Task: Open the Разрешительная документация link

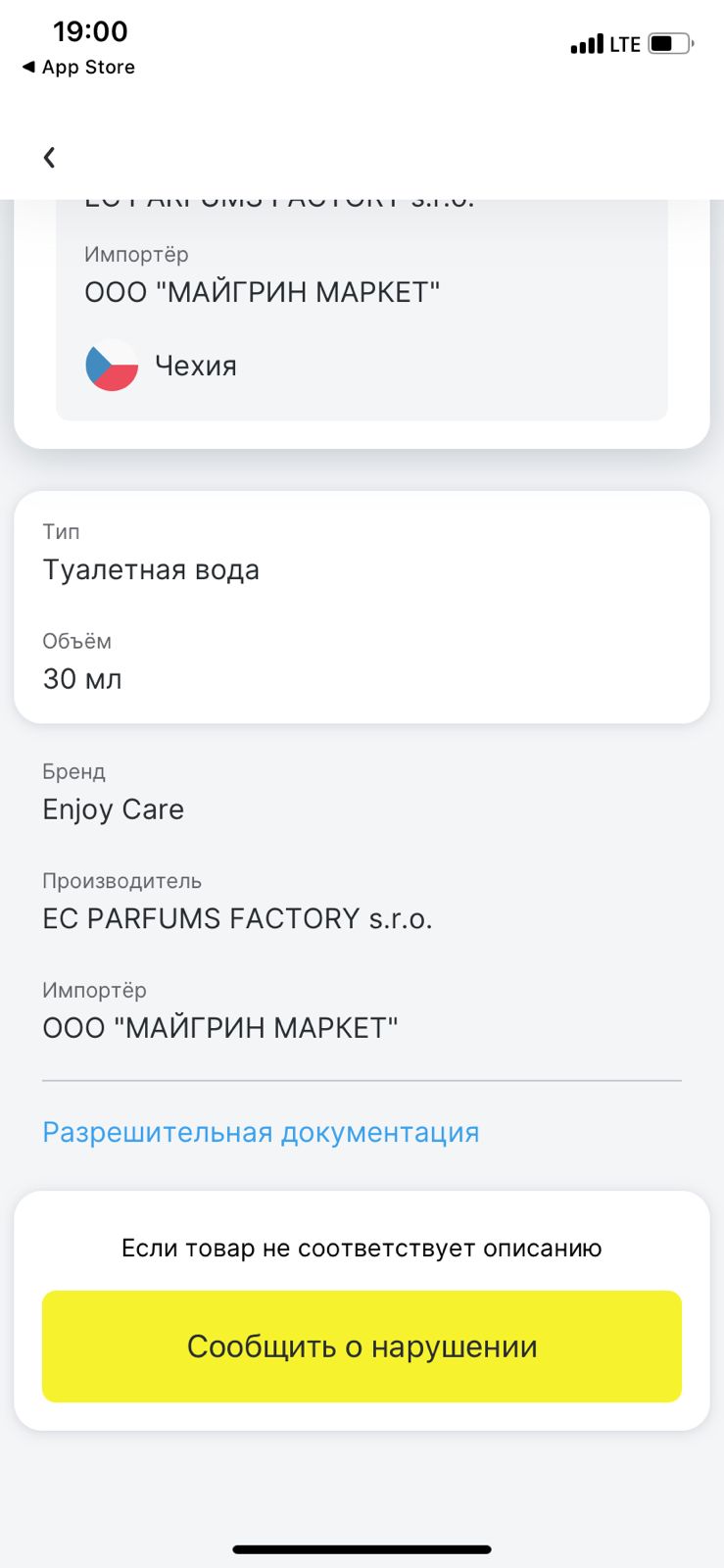Action: point(261,1132)
